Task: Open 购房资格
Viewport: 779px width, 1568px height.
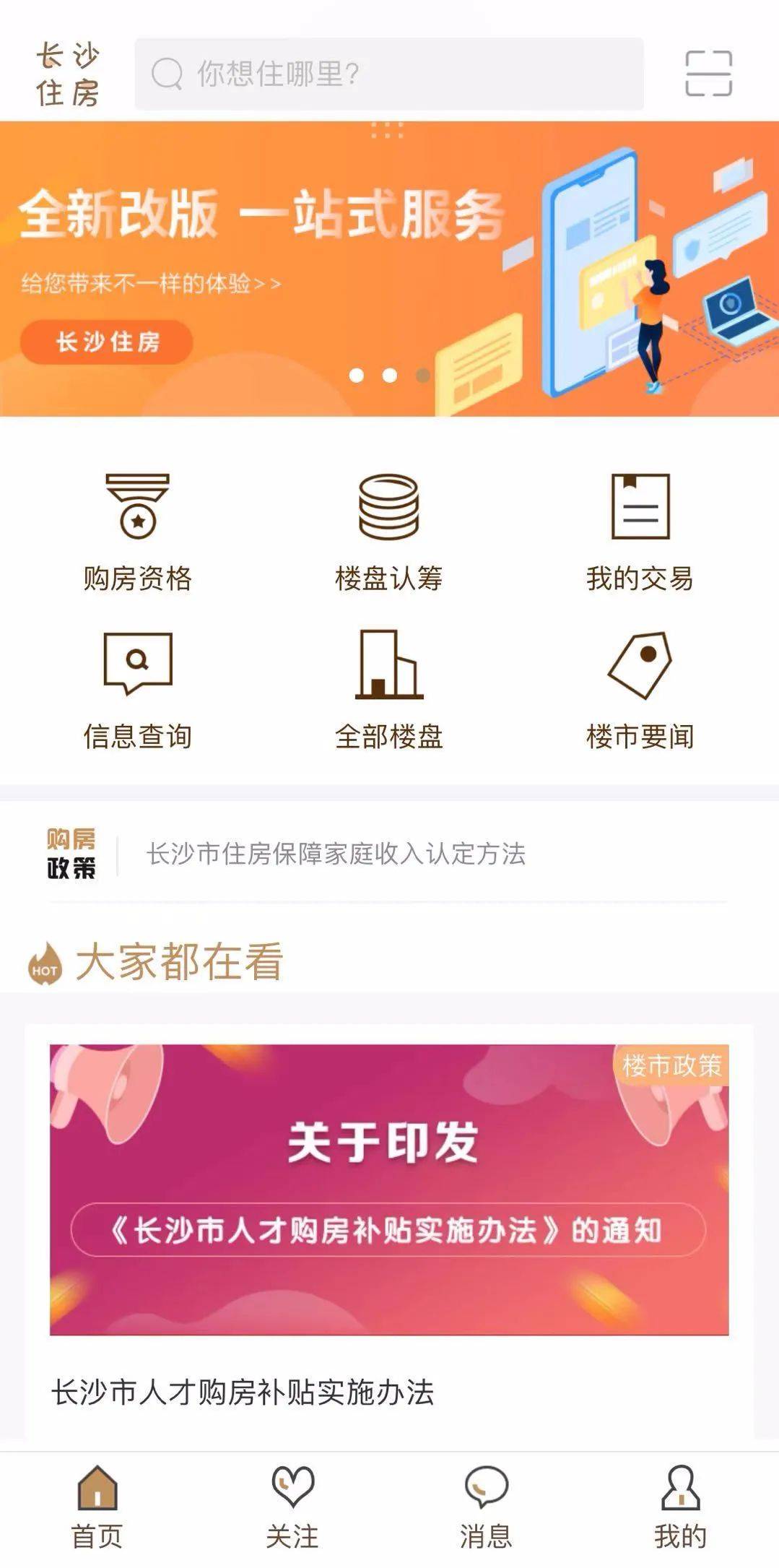Action: (137, 532)
